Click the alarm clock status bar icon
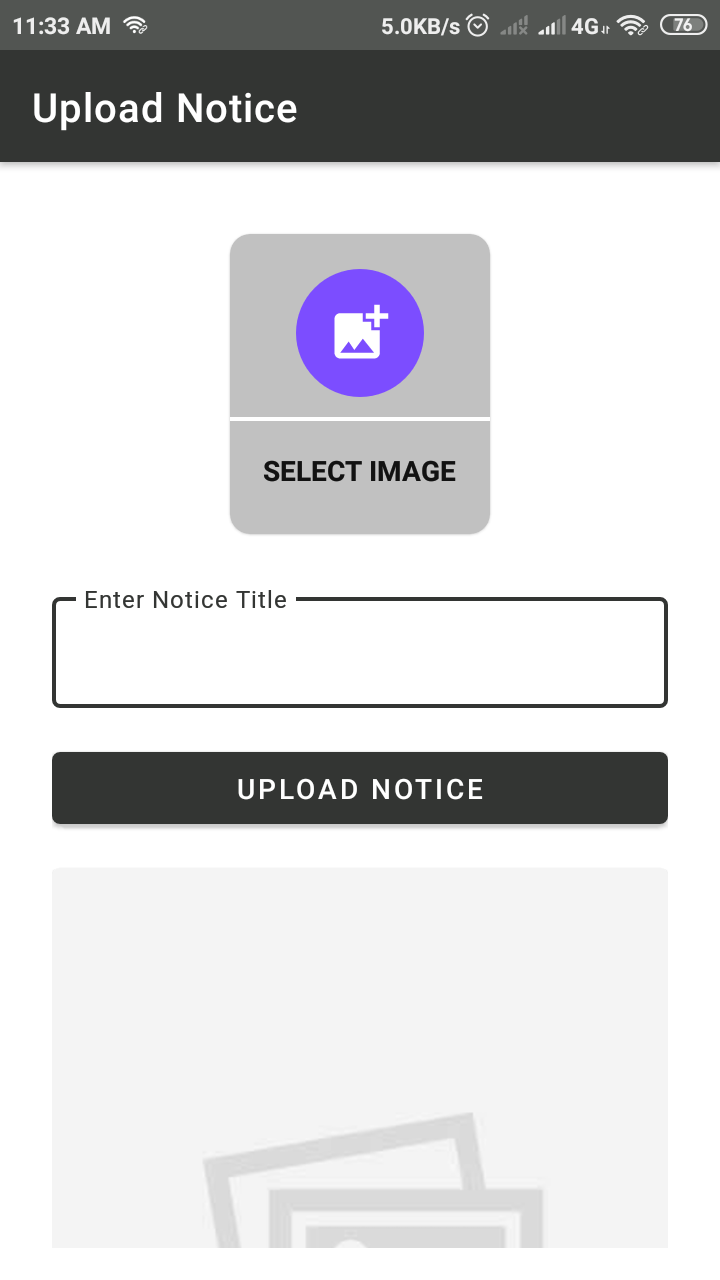The height and width of the screenshot is (1280, 720). 477,25
